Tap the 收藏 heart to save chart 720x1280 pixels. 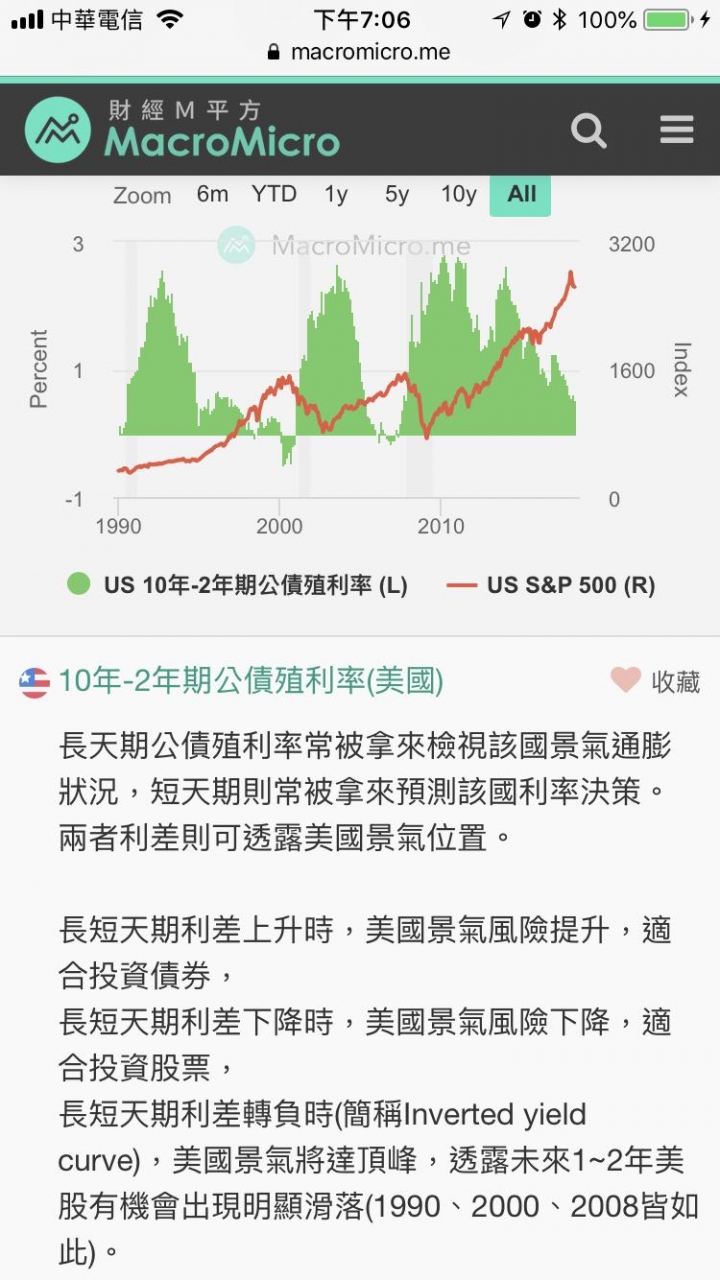tap(655, 682)
